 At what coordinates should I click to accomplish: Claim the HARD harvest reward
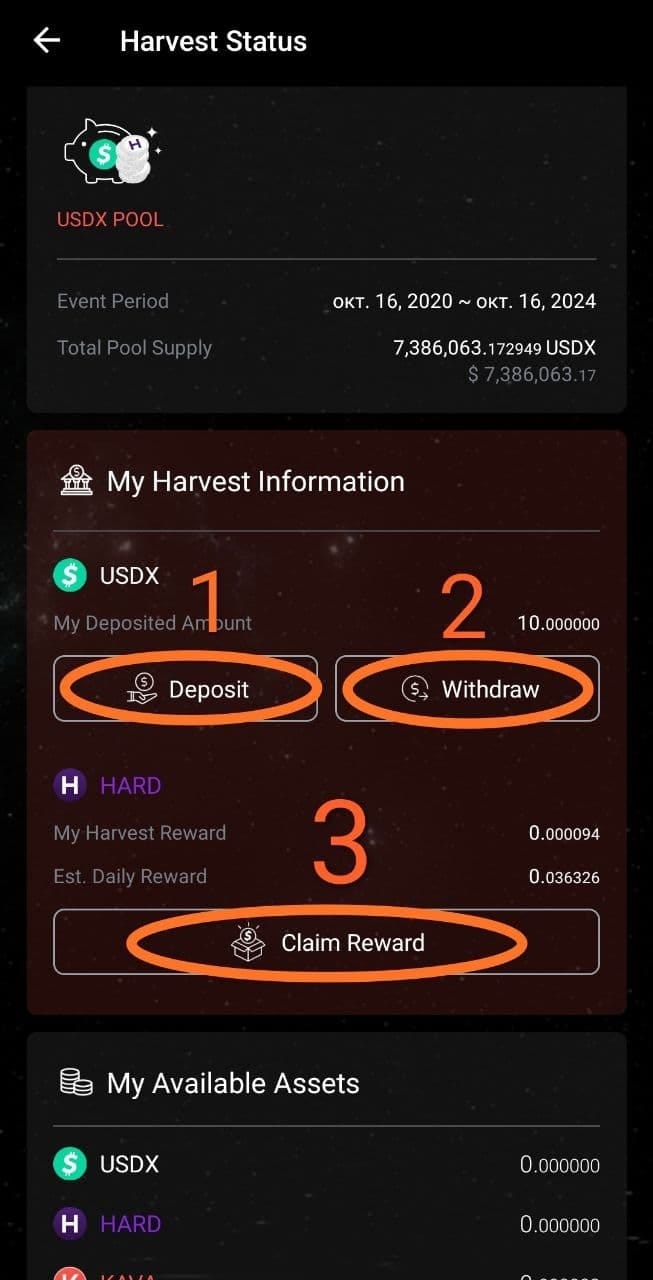(326, 942)
